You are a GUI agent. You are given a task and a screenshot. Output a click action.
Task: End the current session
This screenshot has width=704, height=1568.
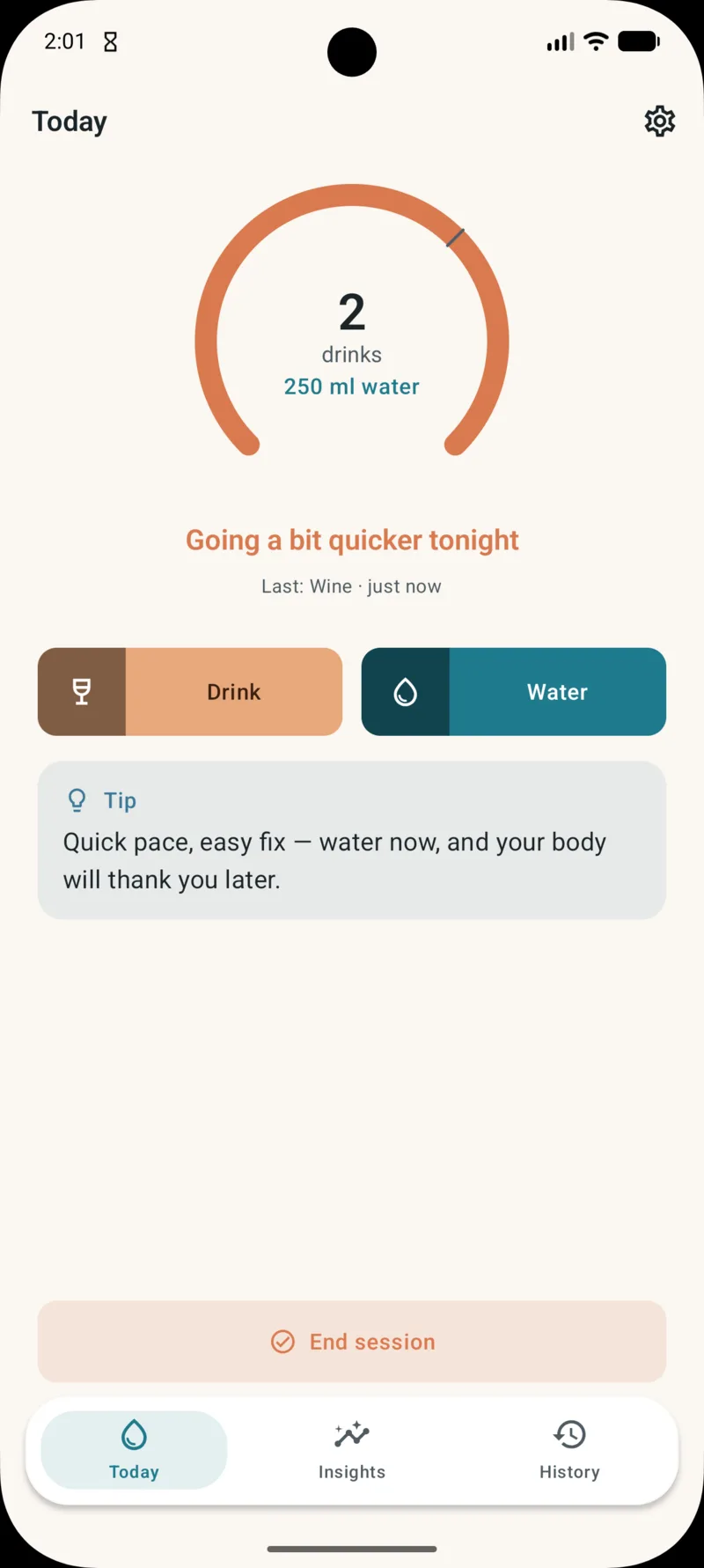pos(352,1342)
